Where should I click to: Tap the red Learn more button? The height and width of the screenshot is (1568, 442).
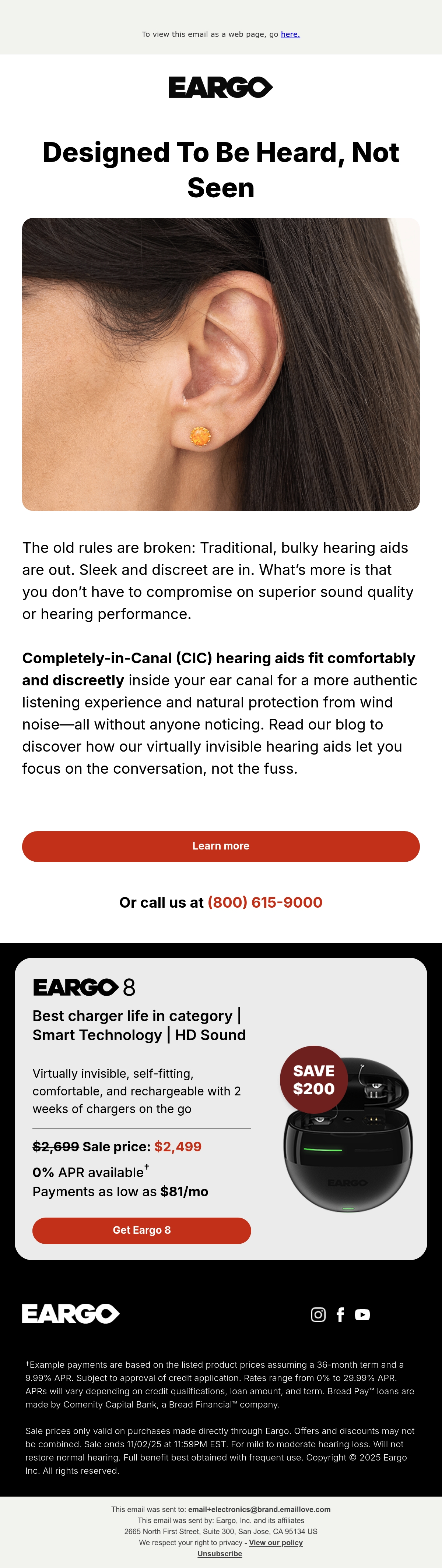pyautogui.click(x=221, y=846)
